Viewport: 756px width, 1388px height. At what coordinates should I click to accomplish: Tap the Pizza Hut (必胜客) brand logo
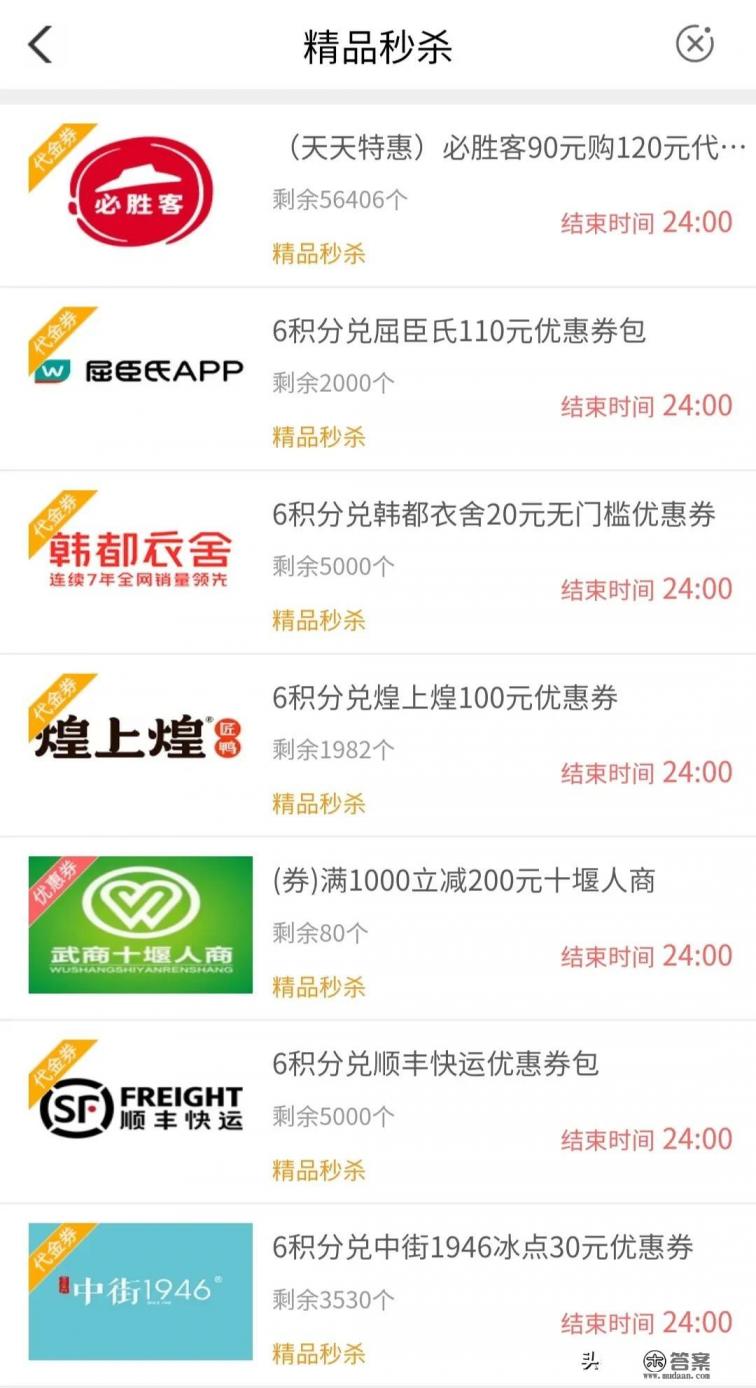click(140, 192)
